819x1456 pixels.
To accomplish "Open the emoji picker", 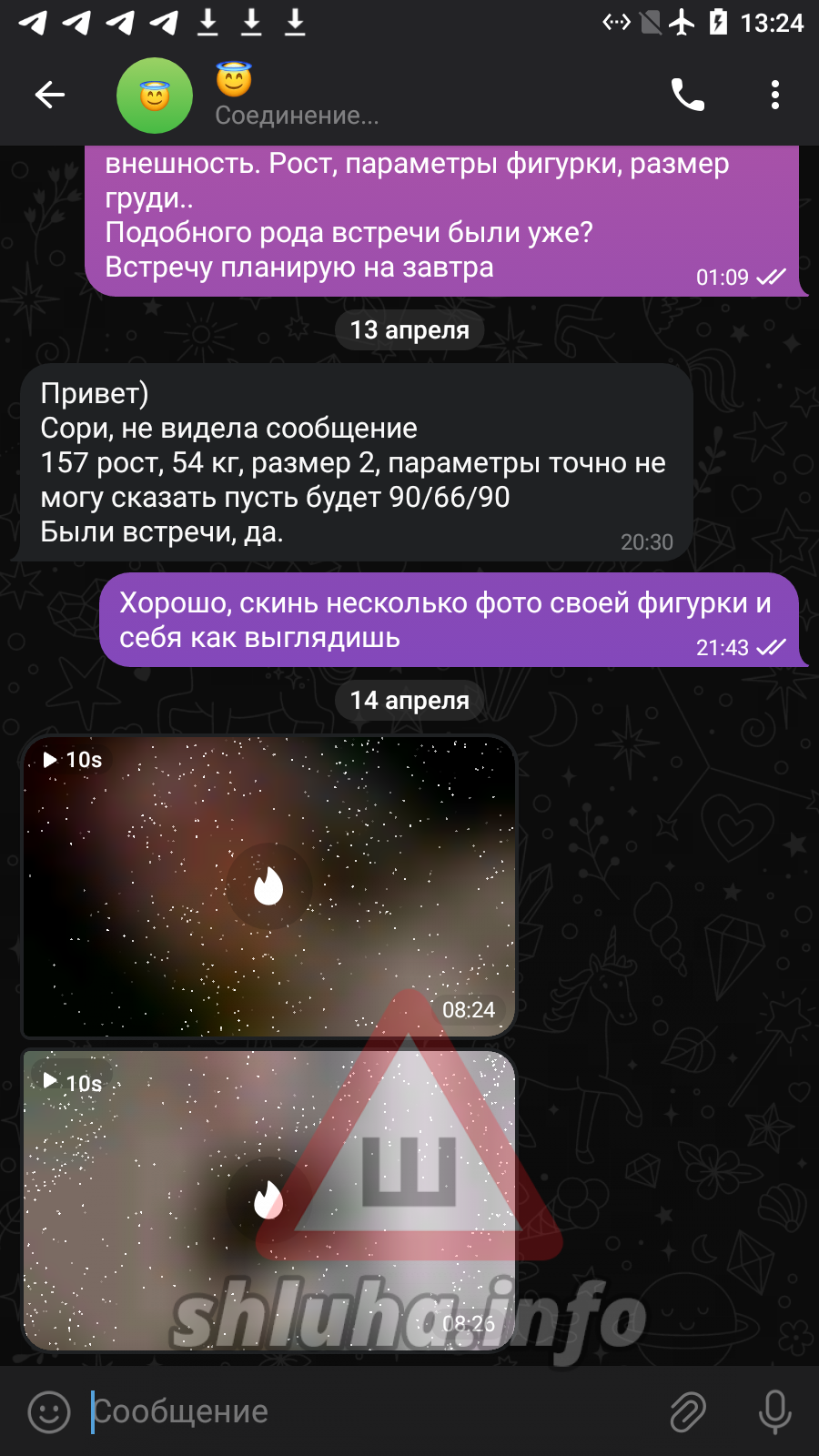I will [49, 1411].
